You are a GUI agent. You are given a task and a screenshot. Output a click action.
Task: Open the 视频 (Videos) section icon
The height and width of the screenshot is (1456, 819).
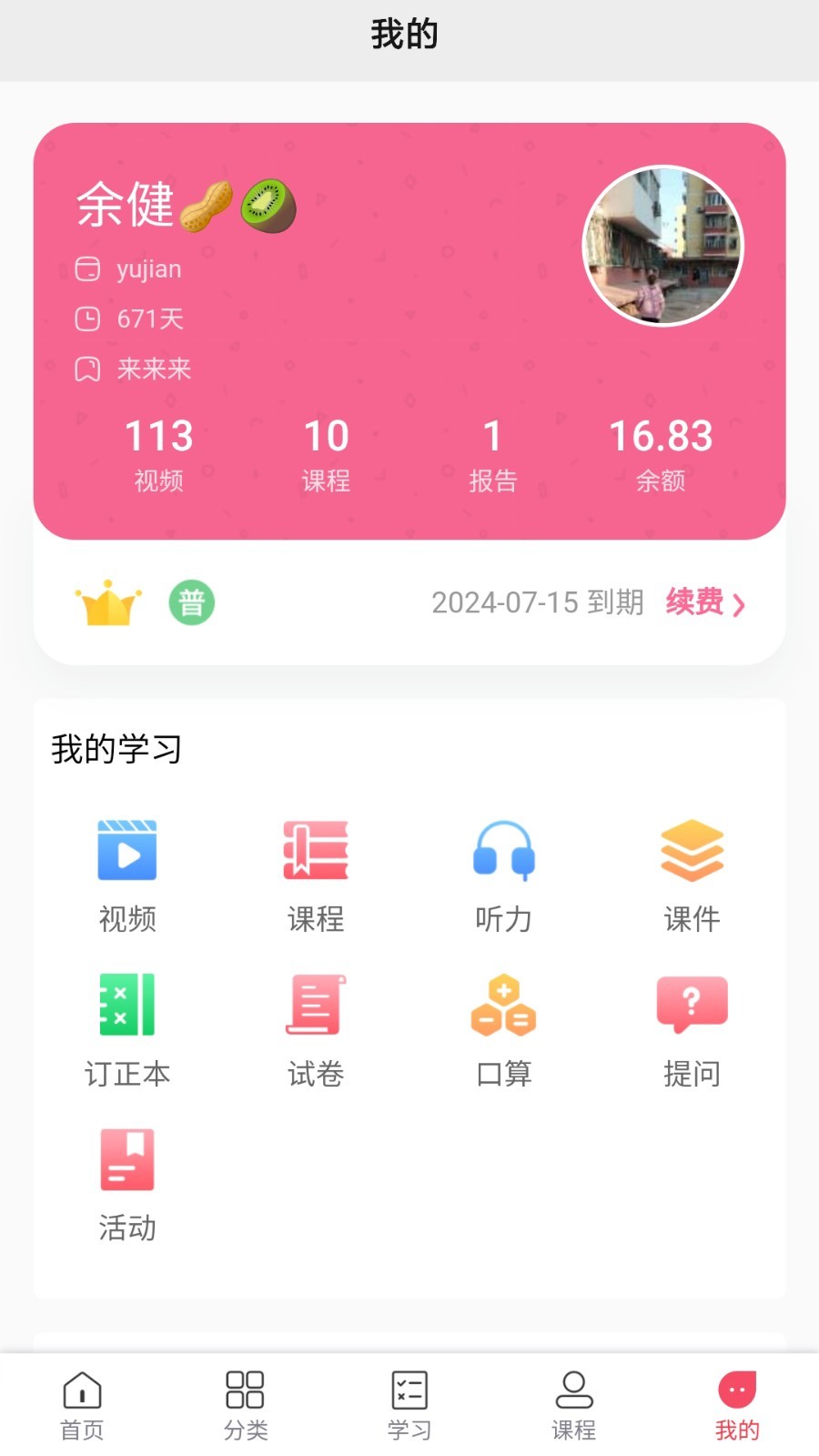pyautogui.click(x=126, y=852)
